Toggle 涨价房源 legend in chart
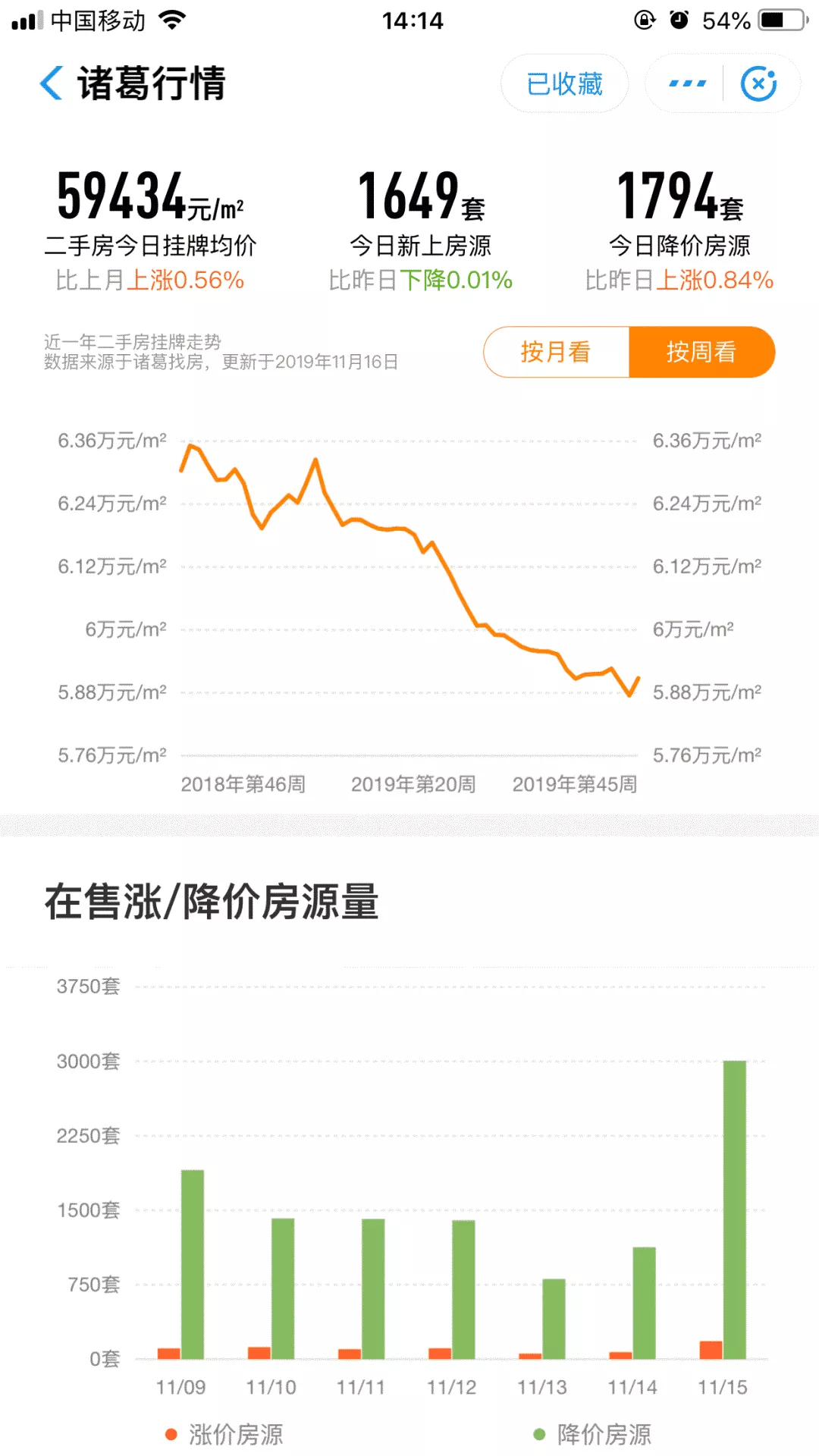The height and width of the screenshot is (1456, 819). (224, 1434)
